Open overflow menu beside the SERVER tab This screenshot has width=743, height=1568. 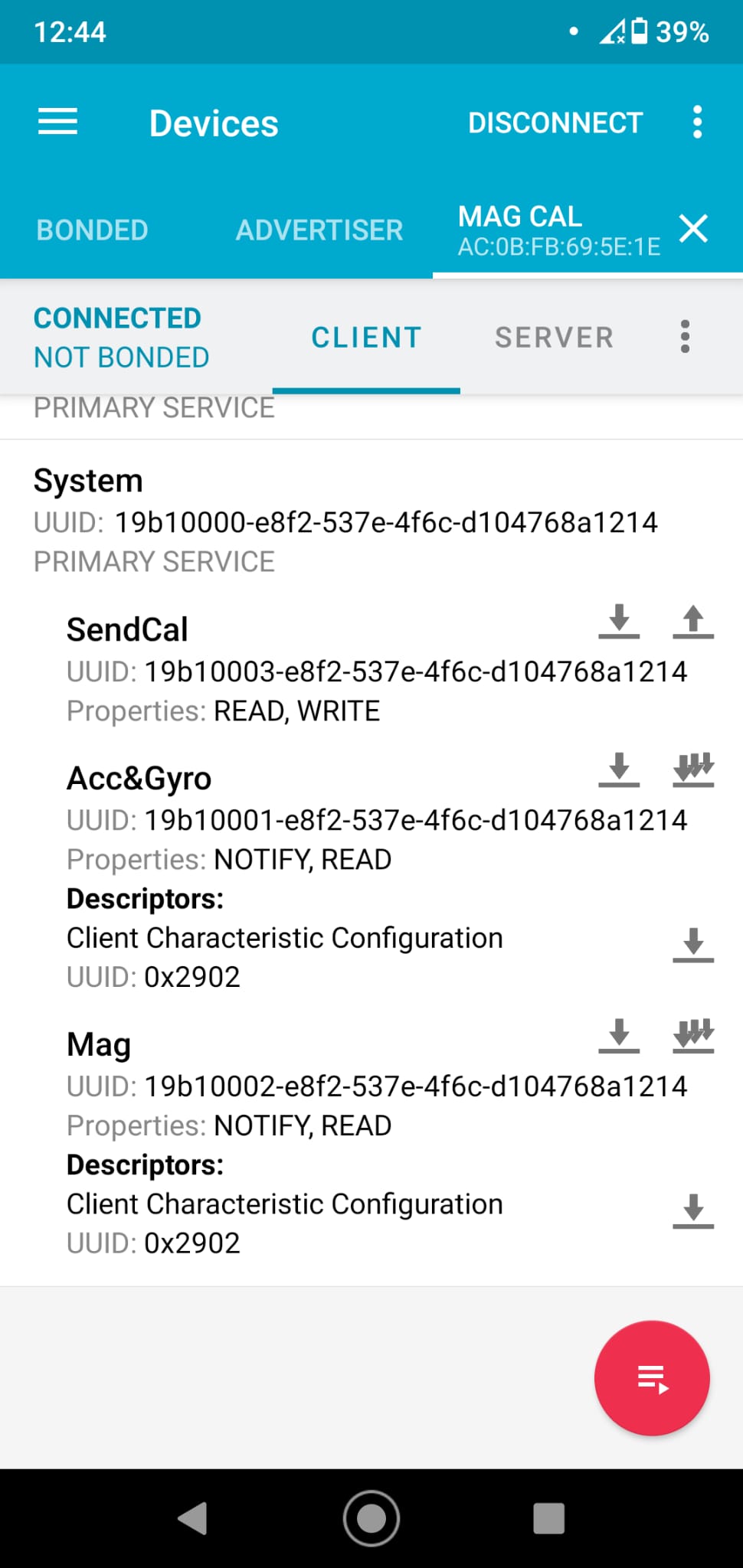click(x=684, y=337)
